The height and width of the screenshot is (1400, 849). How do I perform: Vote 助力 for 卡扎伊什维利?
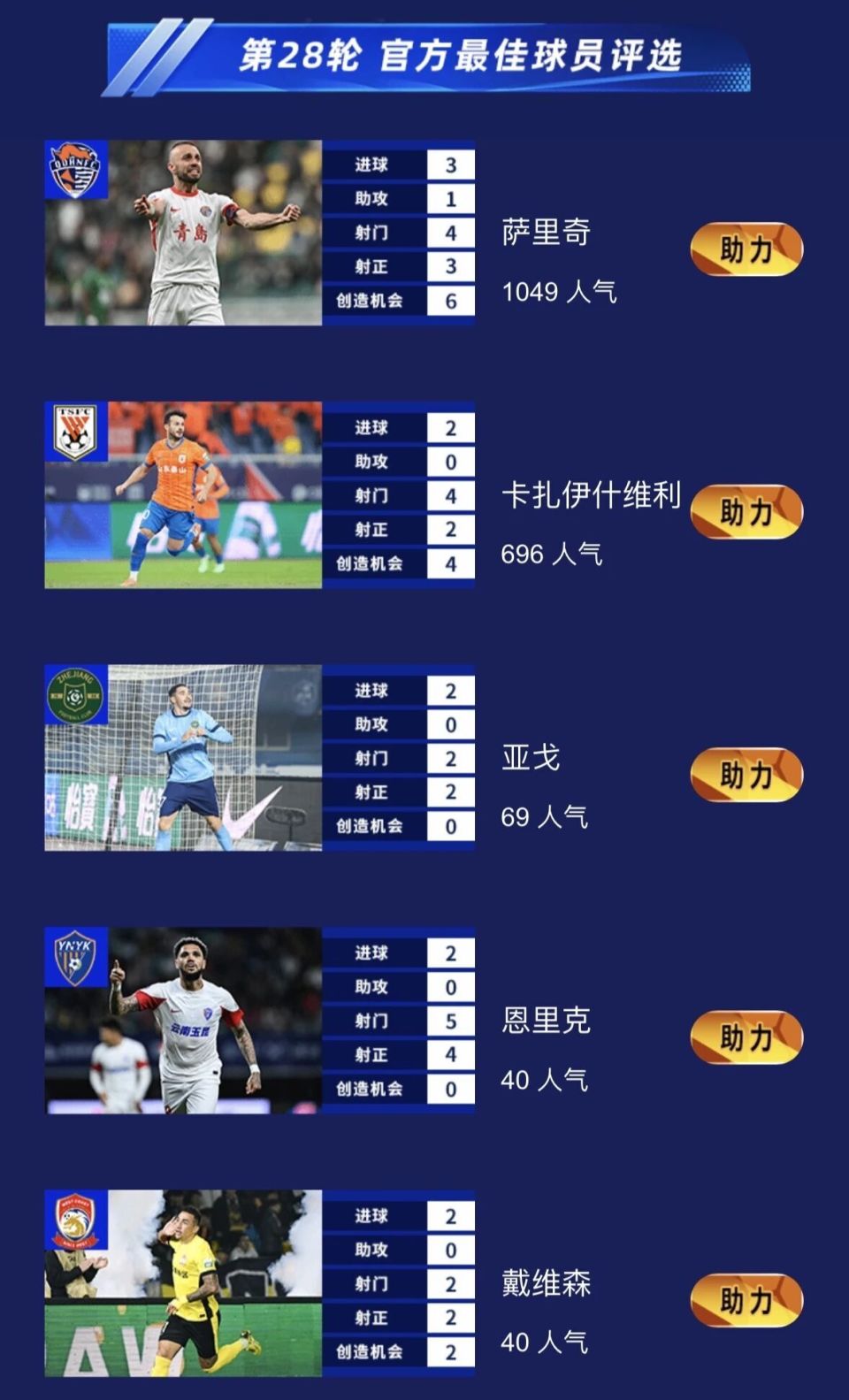[x=746, y=512]
